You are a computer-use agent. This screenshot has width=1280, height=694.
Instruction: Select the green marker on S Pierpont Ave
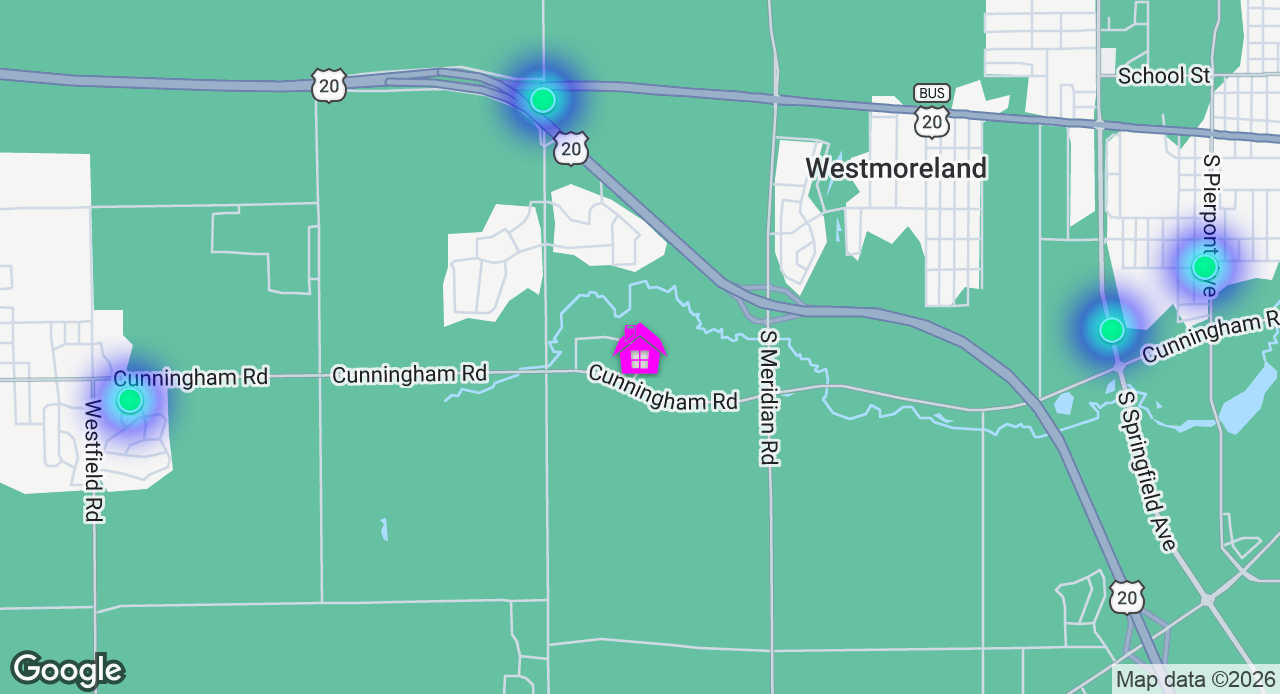point(1205,267)
